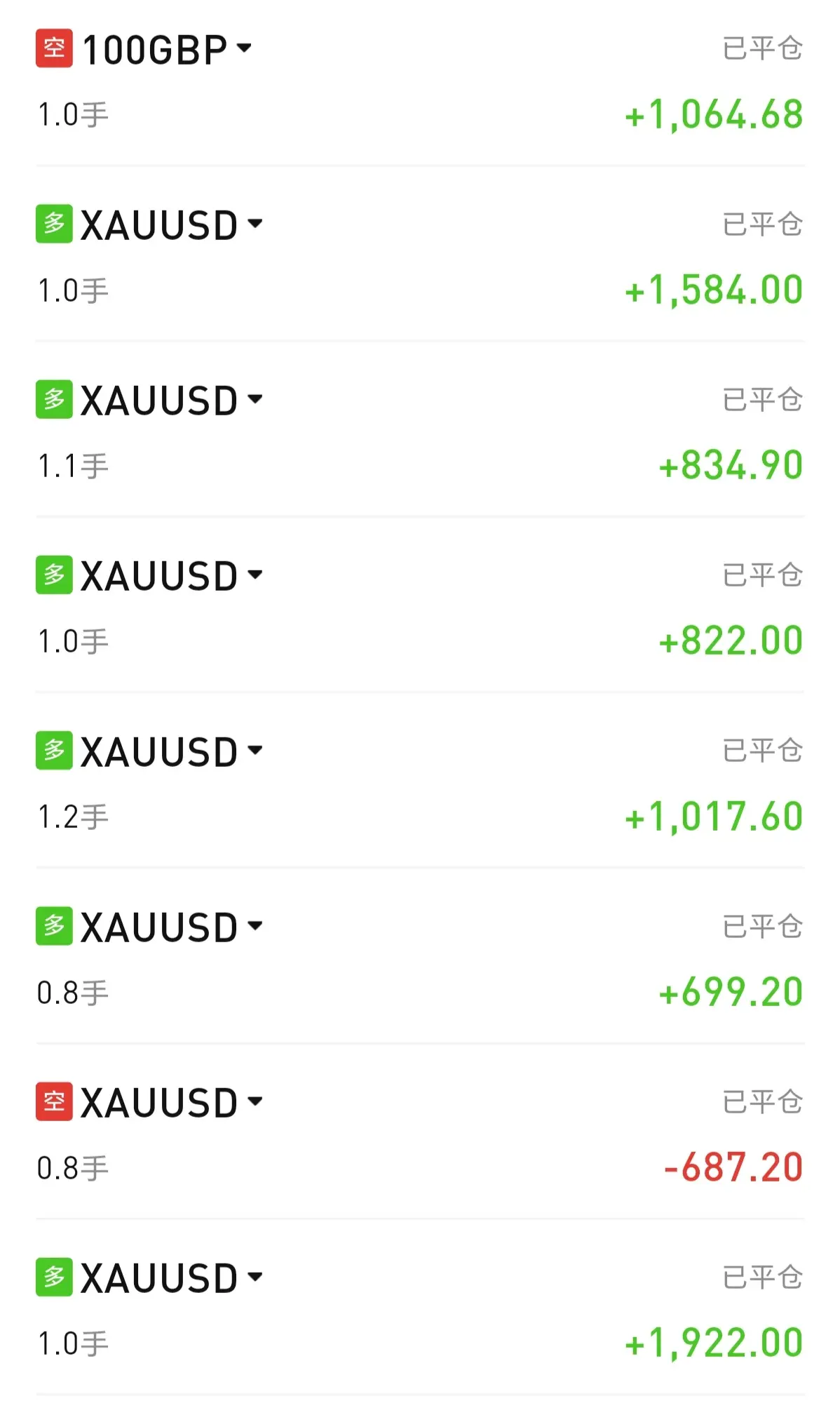The width and height of the screenshot is (840, 1408).
Task: Expand the 100GBP short position details
Action: [x=244, y=48]
